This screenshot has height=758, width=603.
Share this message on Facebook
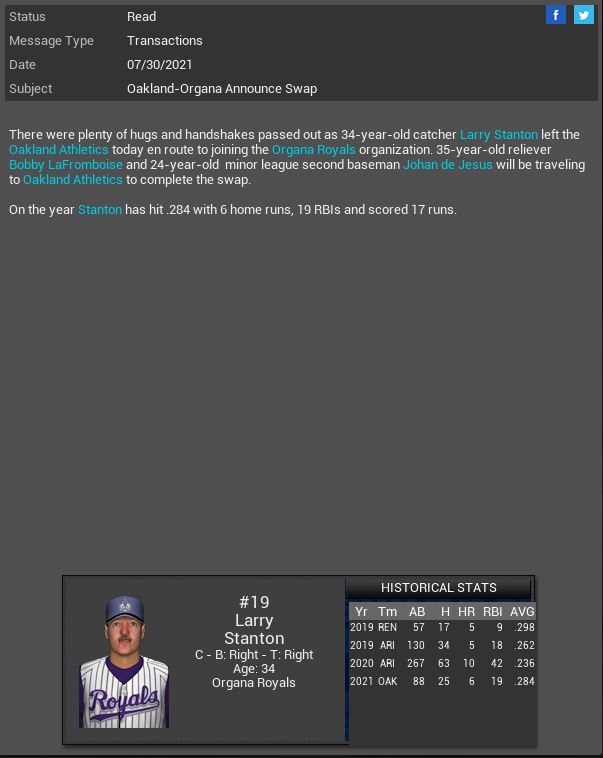(556, 15)
